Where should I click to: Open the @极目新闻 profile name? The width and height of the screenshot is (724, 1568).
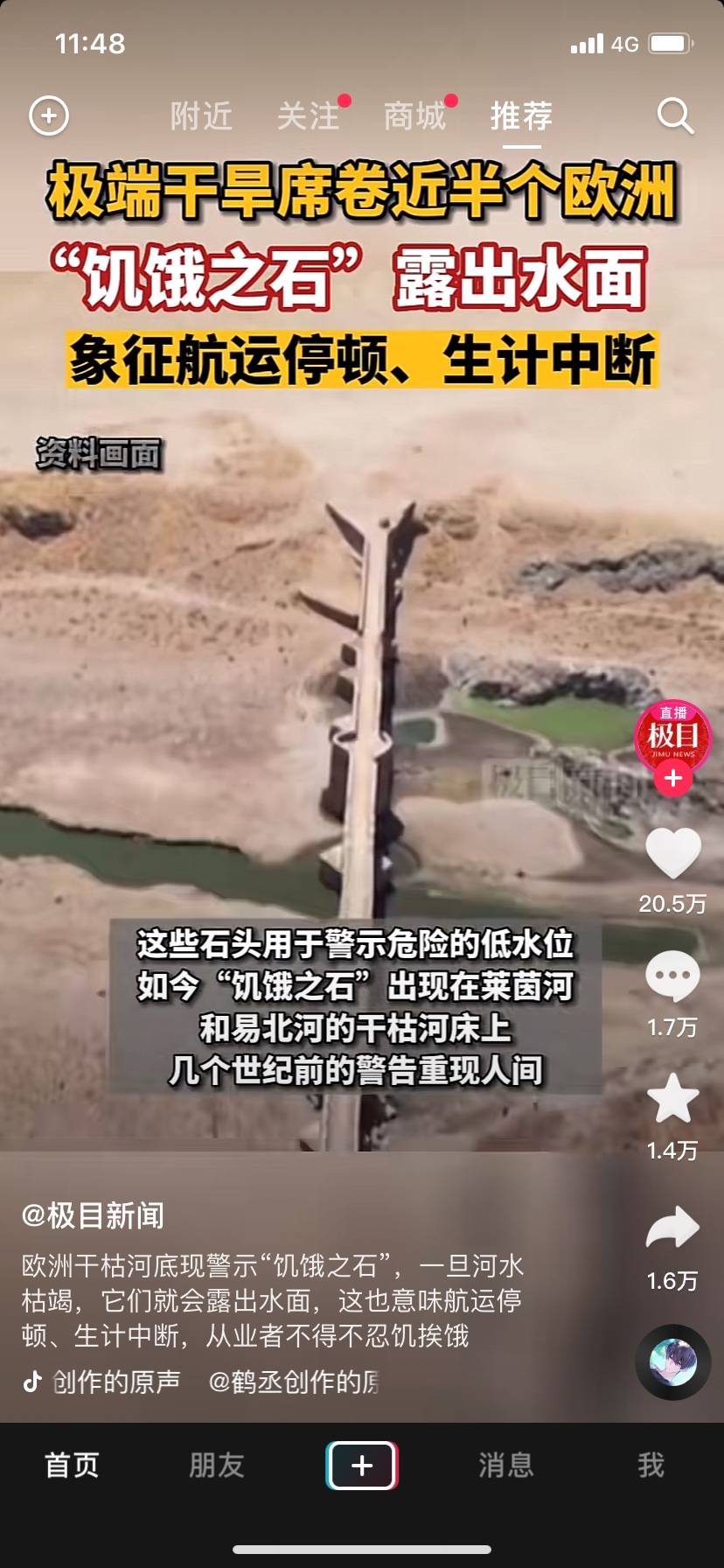(x=93, y=1215)
